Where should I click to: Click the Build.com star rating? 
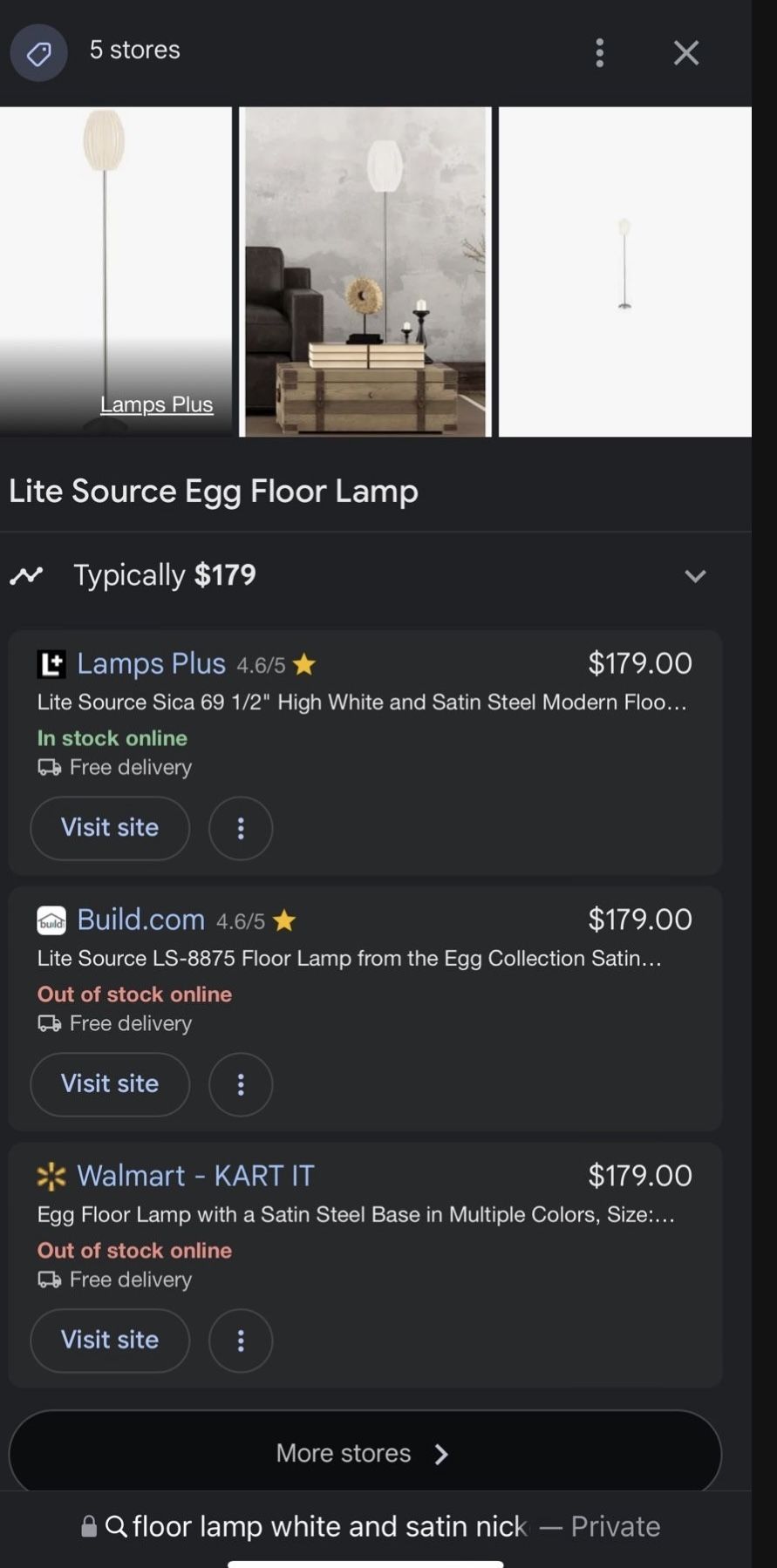pos(283,920)
